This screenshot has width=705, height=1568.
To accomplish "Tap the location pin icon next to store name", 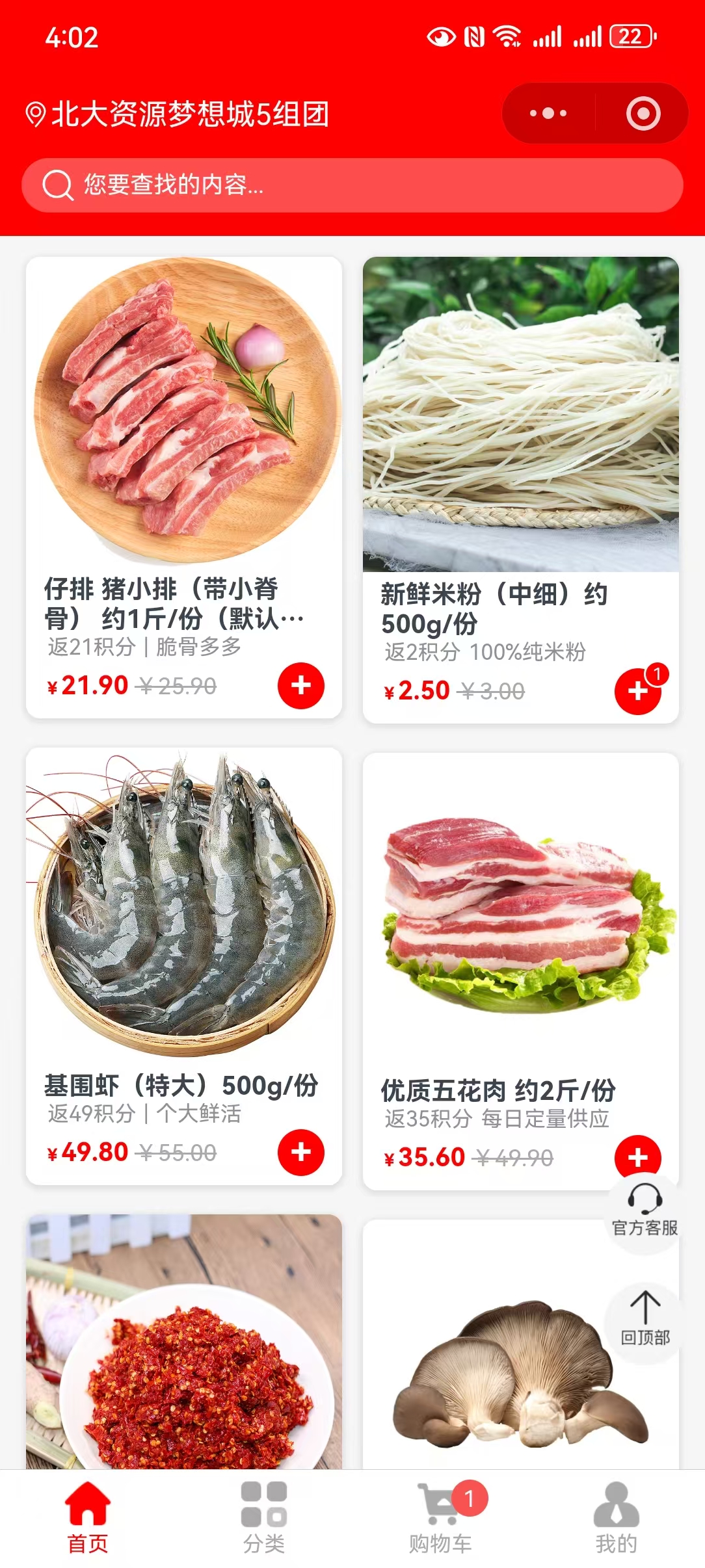I will click(36, 113).
